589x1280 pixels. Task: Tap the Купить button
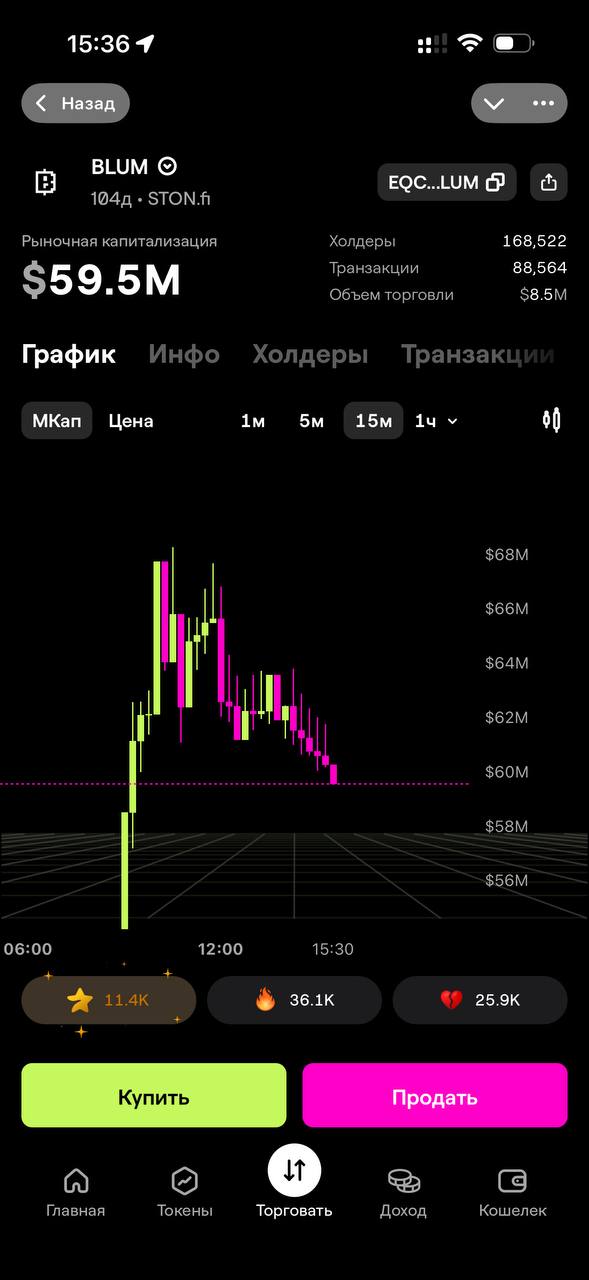(154, 1096)
